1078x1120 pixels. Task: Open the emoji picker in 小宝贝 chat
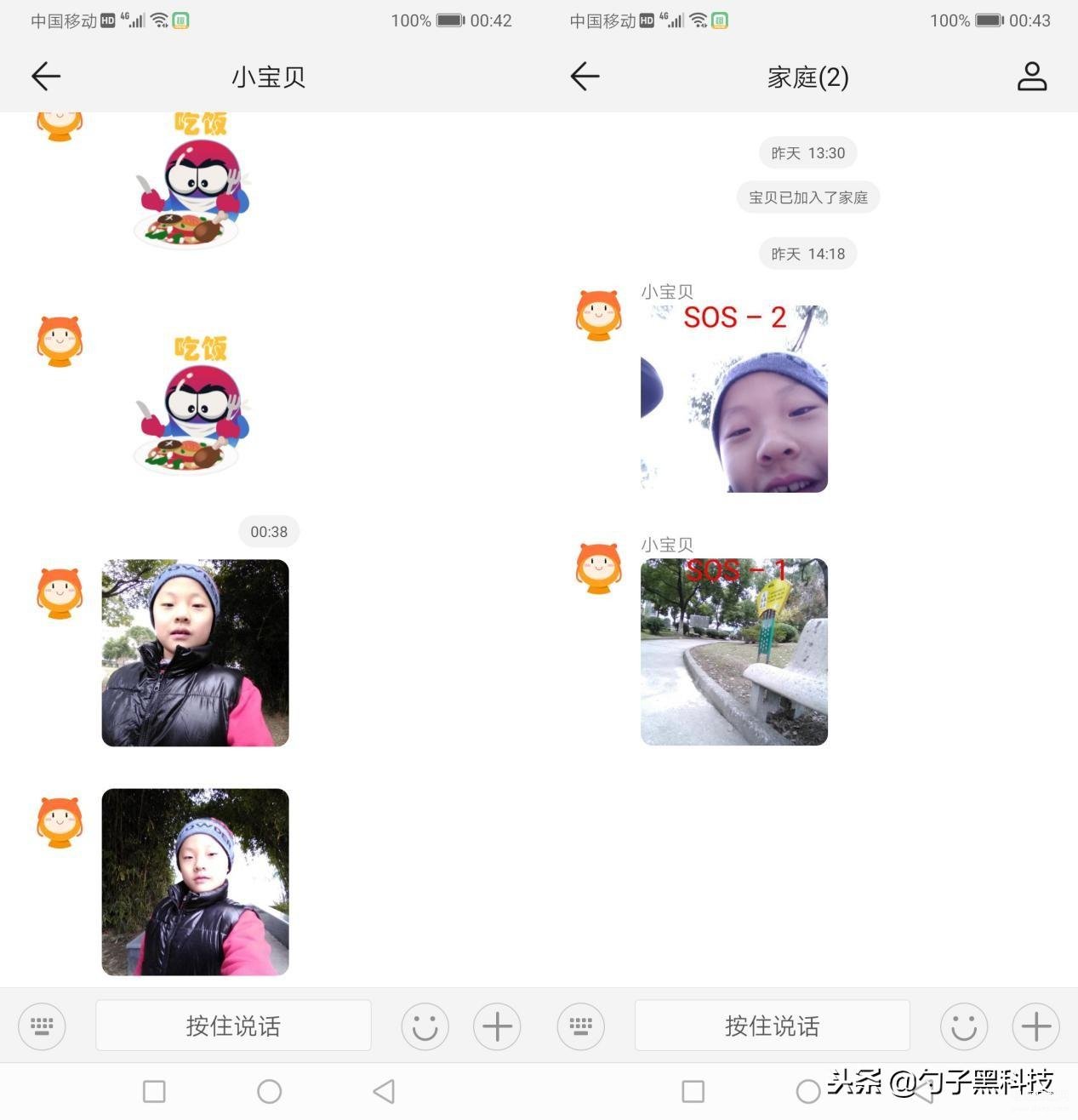pyautogui.click(x=425, y=1026)
